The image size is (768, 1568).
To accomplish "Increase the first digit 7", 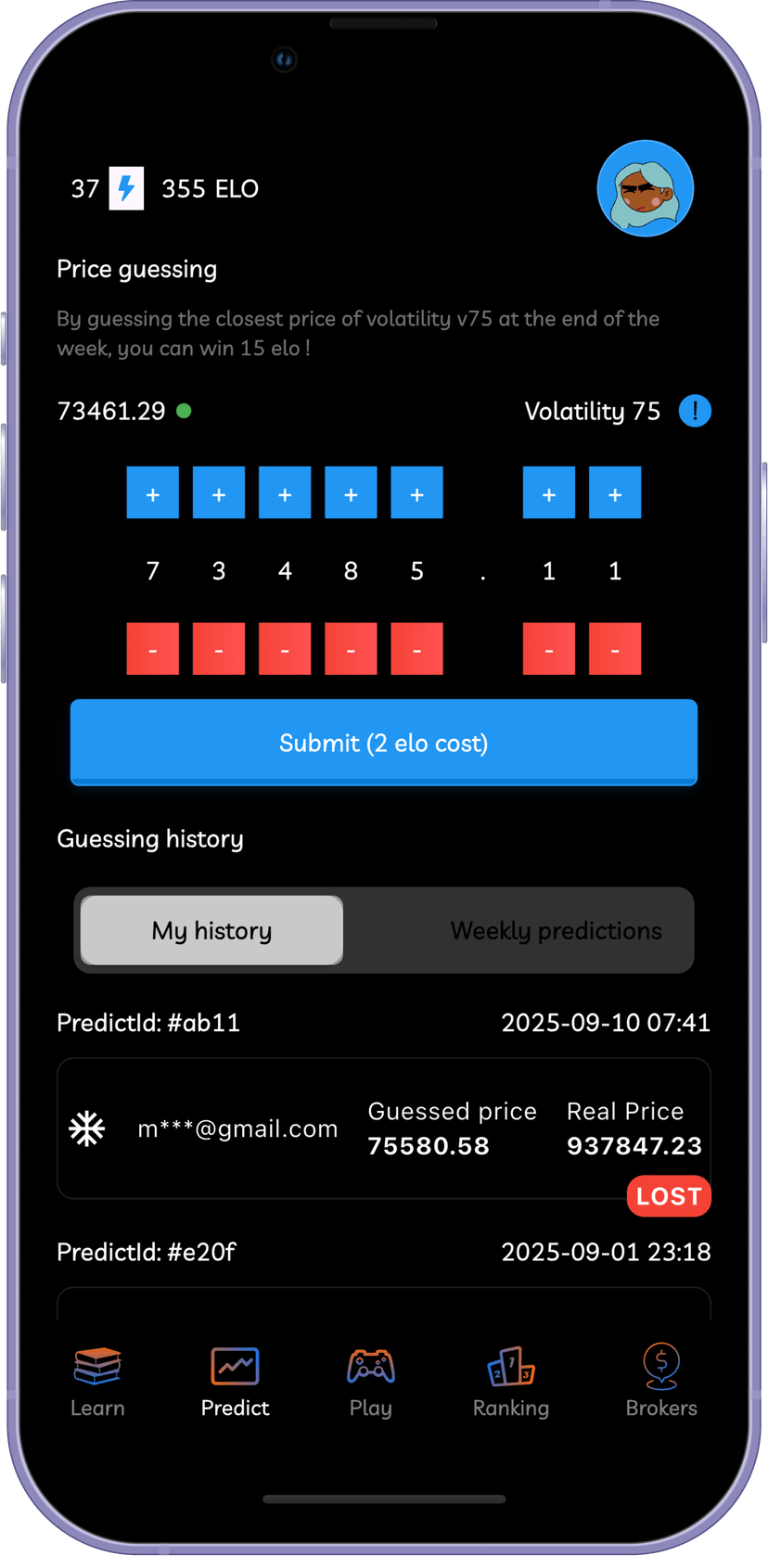I will point(153,492).
